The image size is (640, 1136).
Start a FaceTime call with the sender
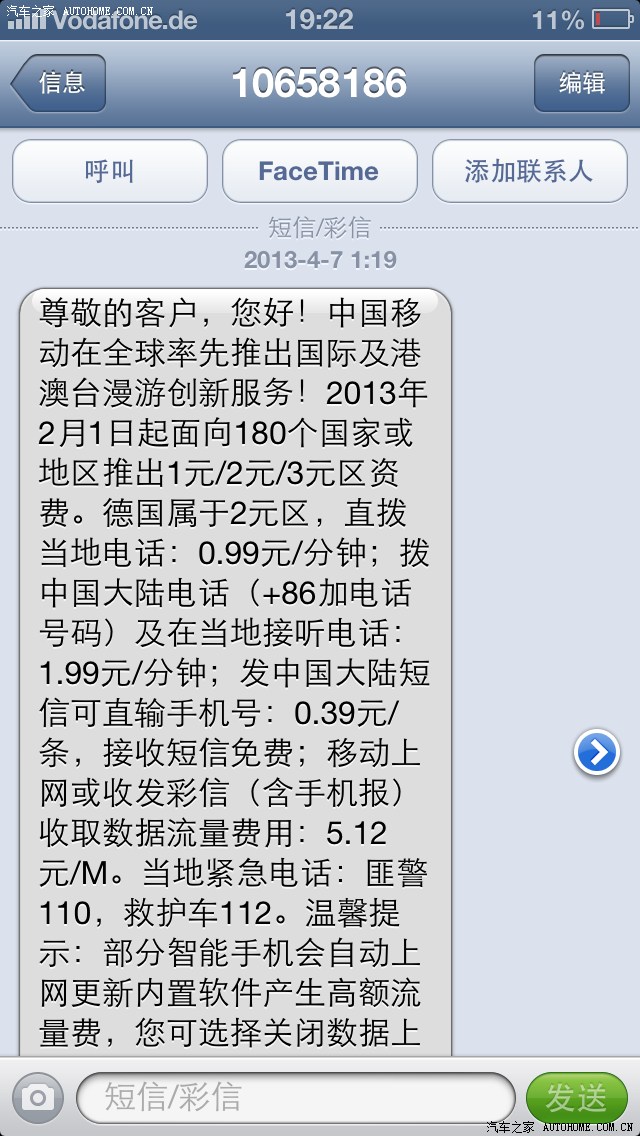(x=319, y=171)
